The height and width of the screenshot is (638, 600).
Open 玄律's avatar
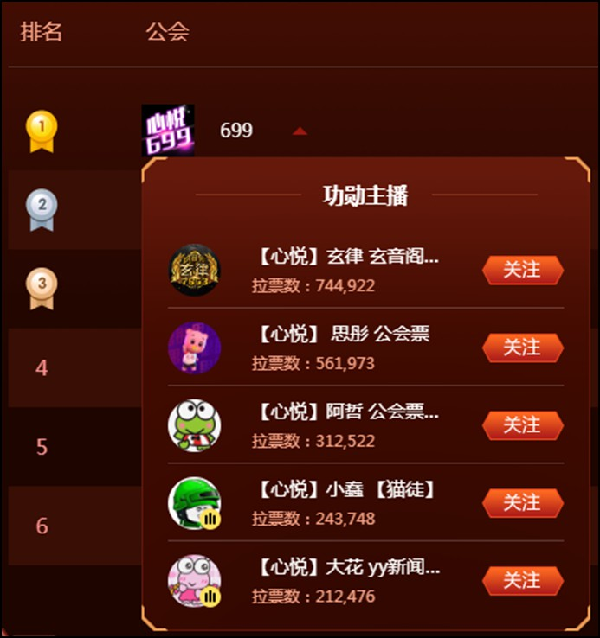click(194, 270)
